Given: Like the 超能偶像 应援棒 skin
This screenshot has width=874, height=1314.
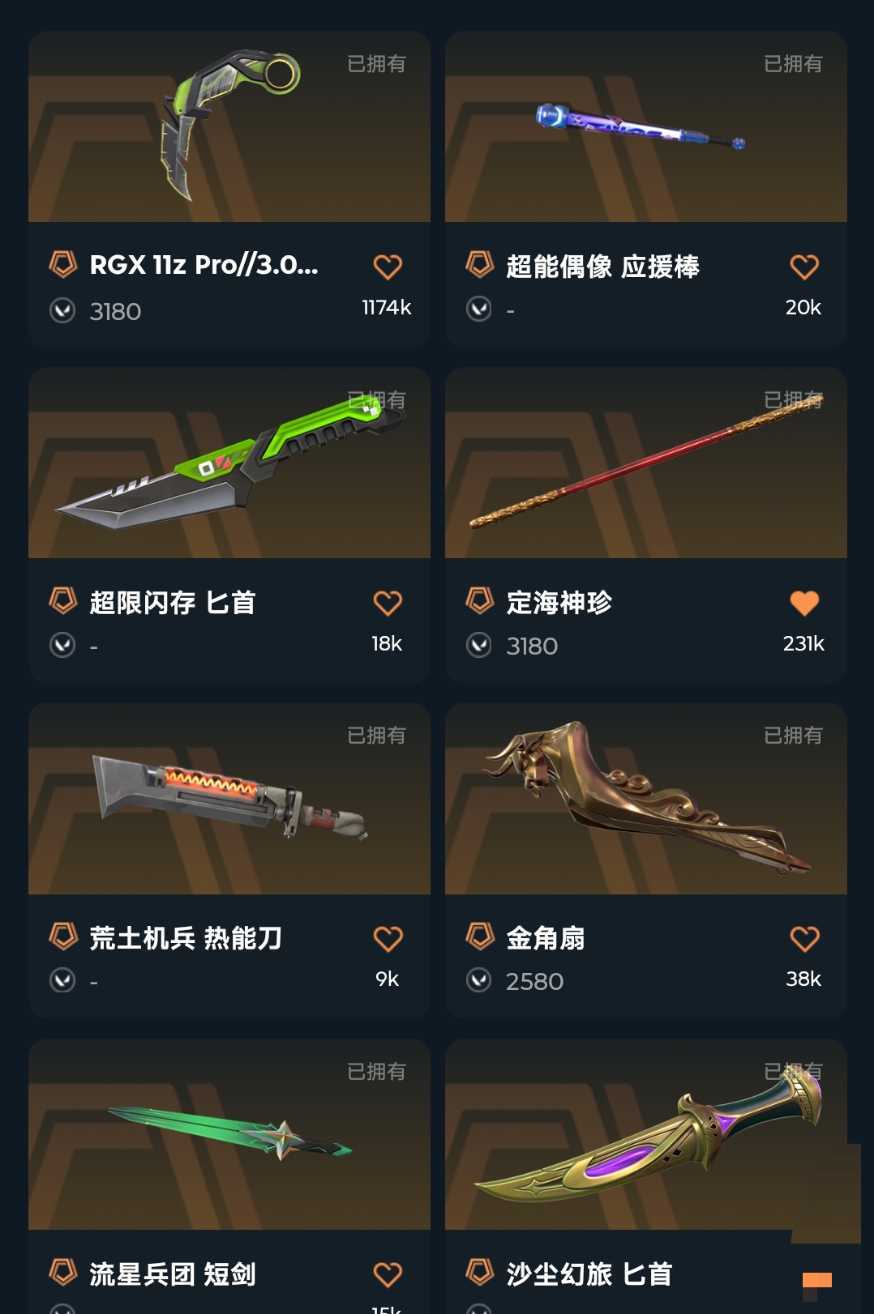Looking at the screenshot, I should [804, 267].
